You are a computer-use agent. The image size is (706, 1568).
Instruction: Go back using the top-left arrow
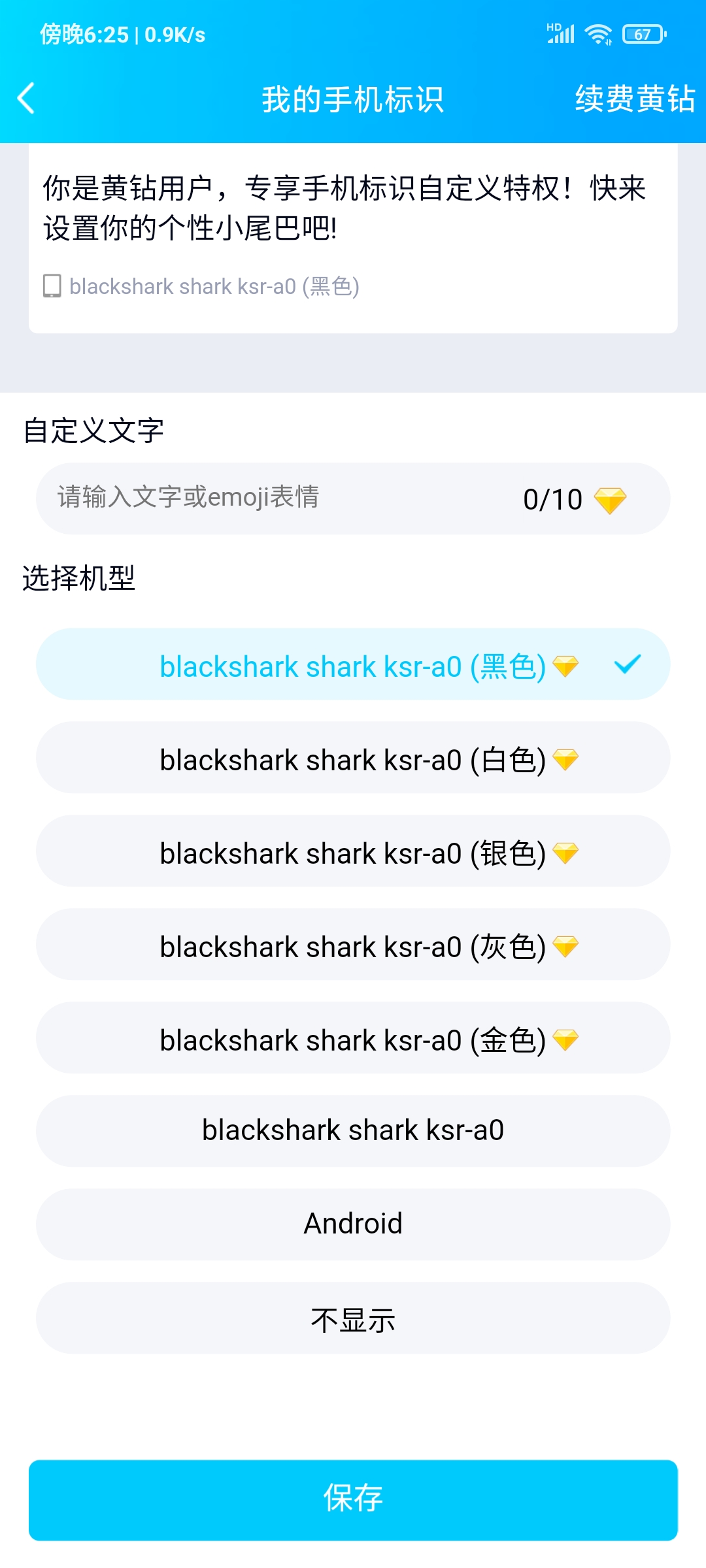click(x=26, y=99)
